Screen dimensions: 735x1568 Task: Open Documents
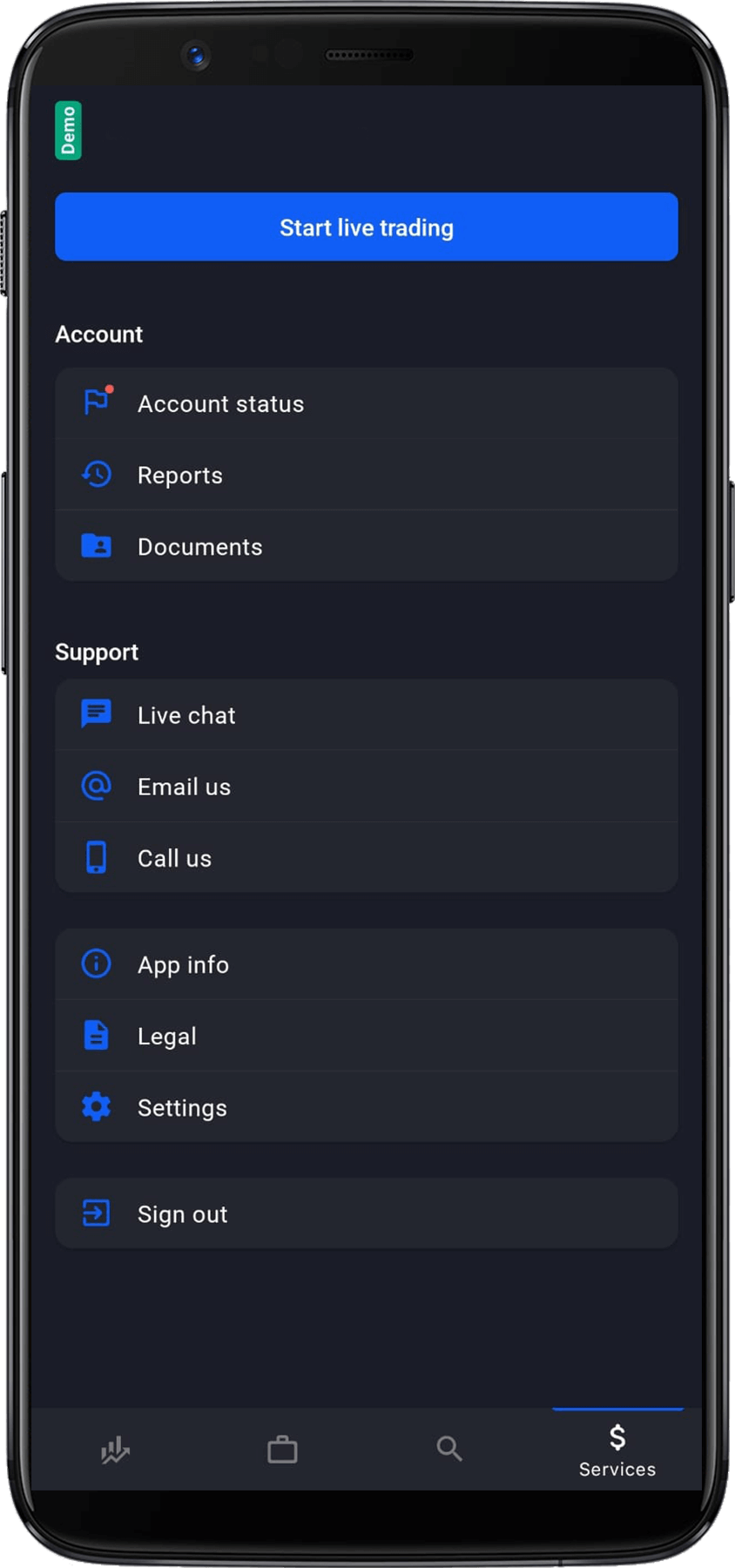pos(366,546)
